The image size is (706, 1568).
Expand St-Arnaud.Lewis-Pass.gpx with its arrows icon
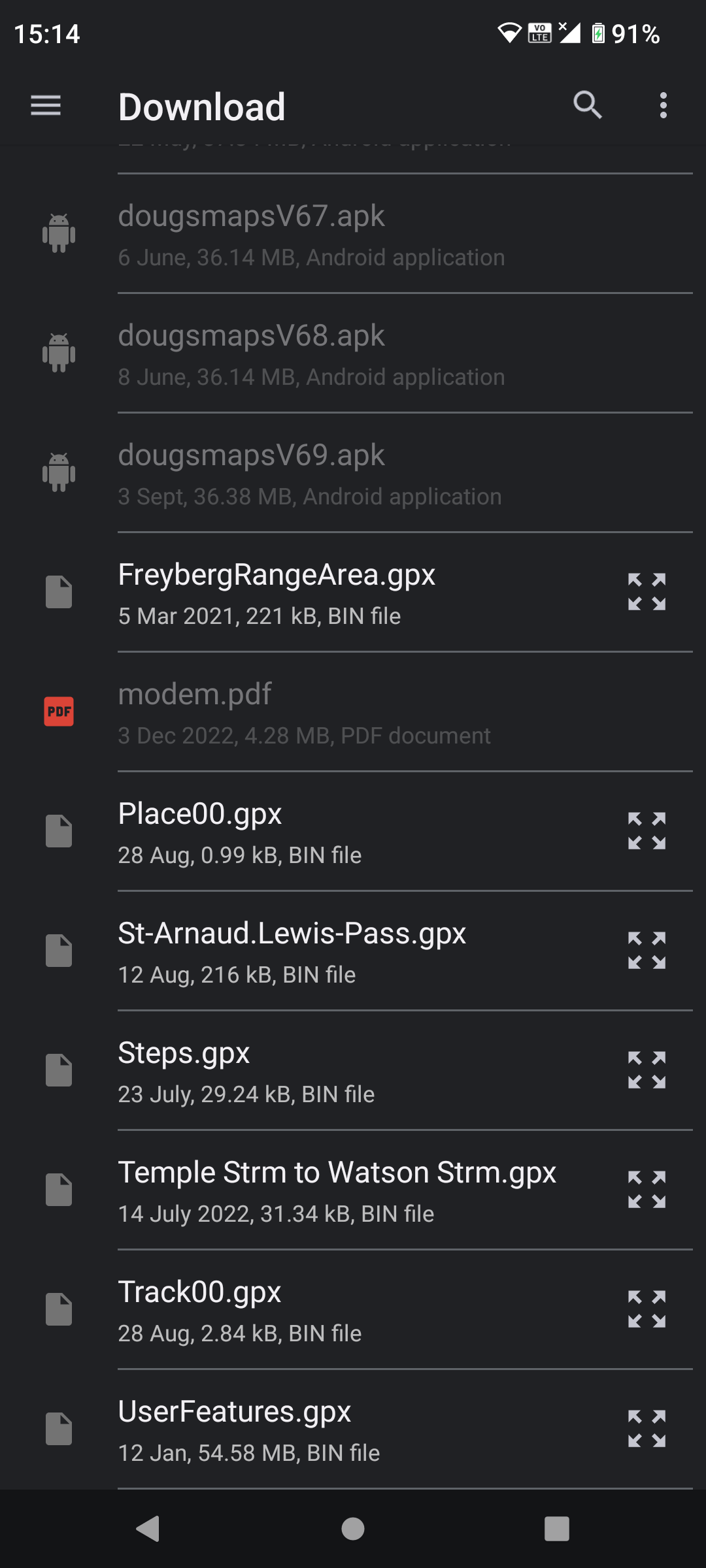(x=646, y=950)
